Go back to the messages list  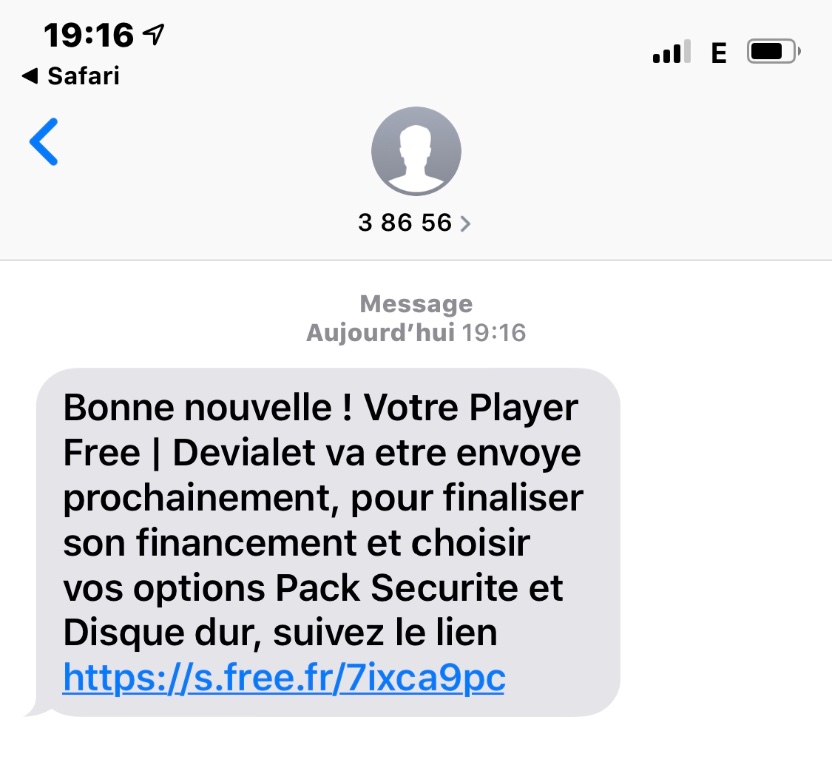44,141
